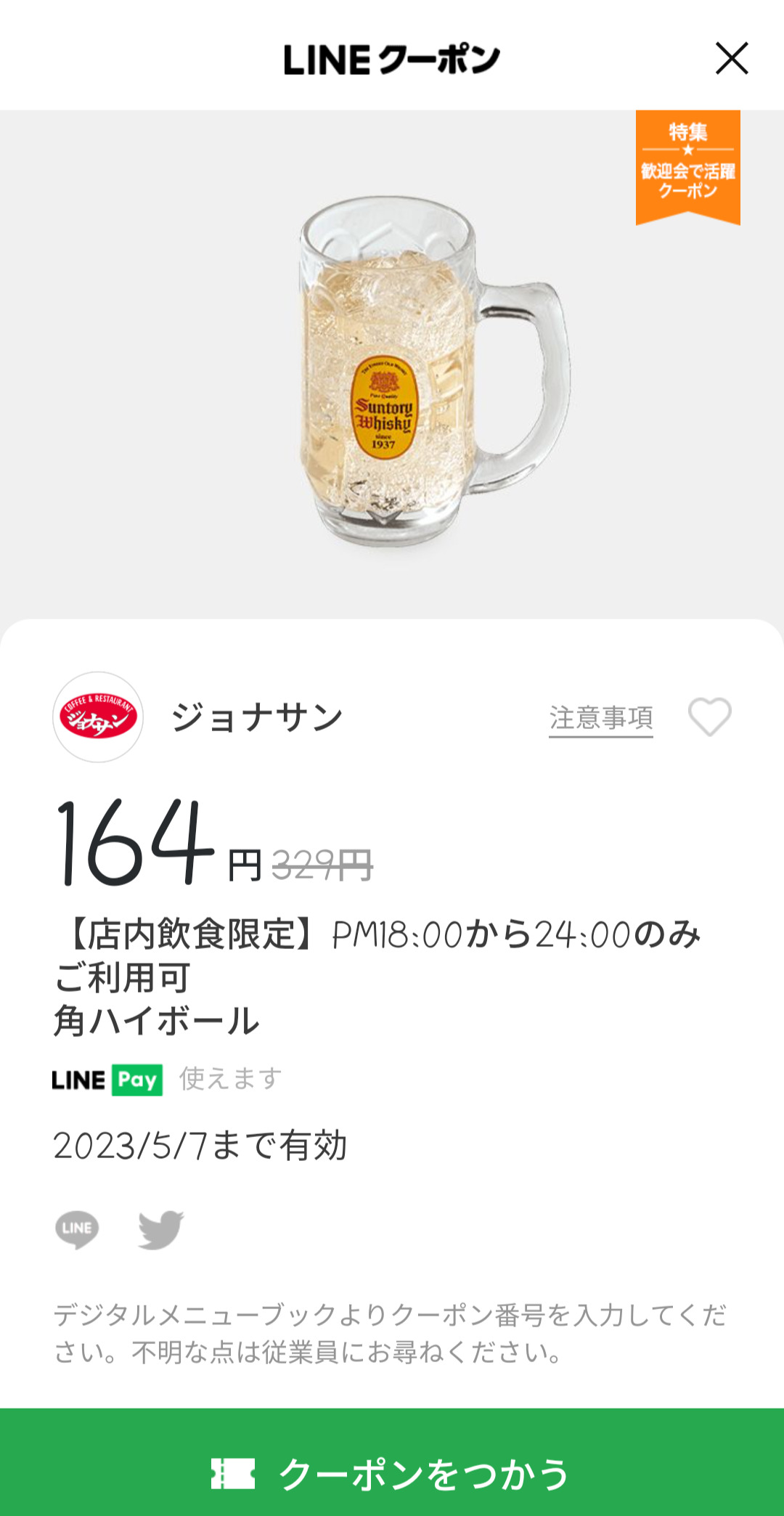Tap クーポンをつかう to use the coupon

click(x=392, y=1472)
